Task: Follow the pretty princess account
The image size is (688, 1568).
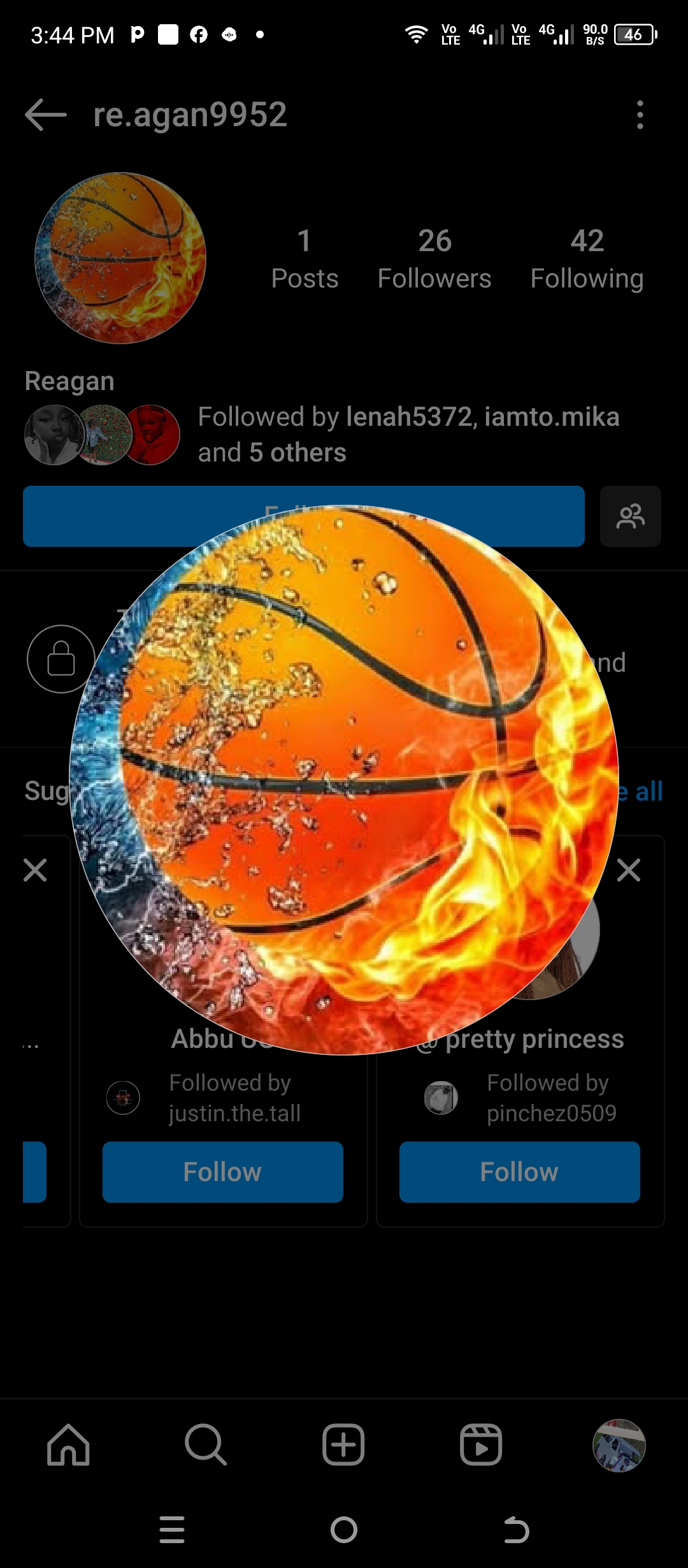Action: pos(519,1172)
